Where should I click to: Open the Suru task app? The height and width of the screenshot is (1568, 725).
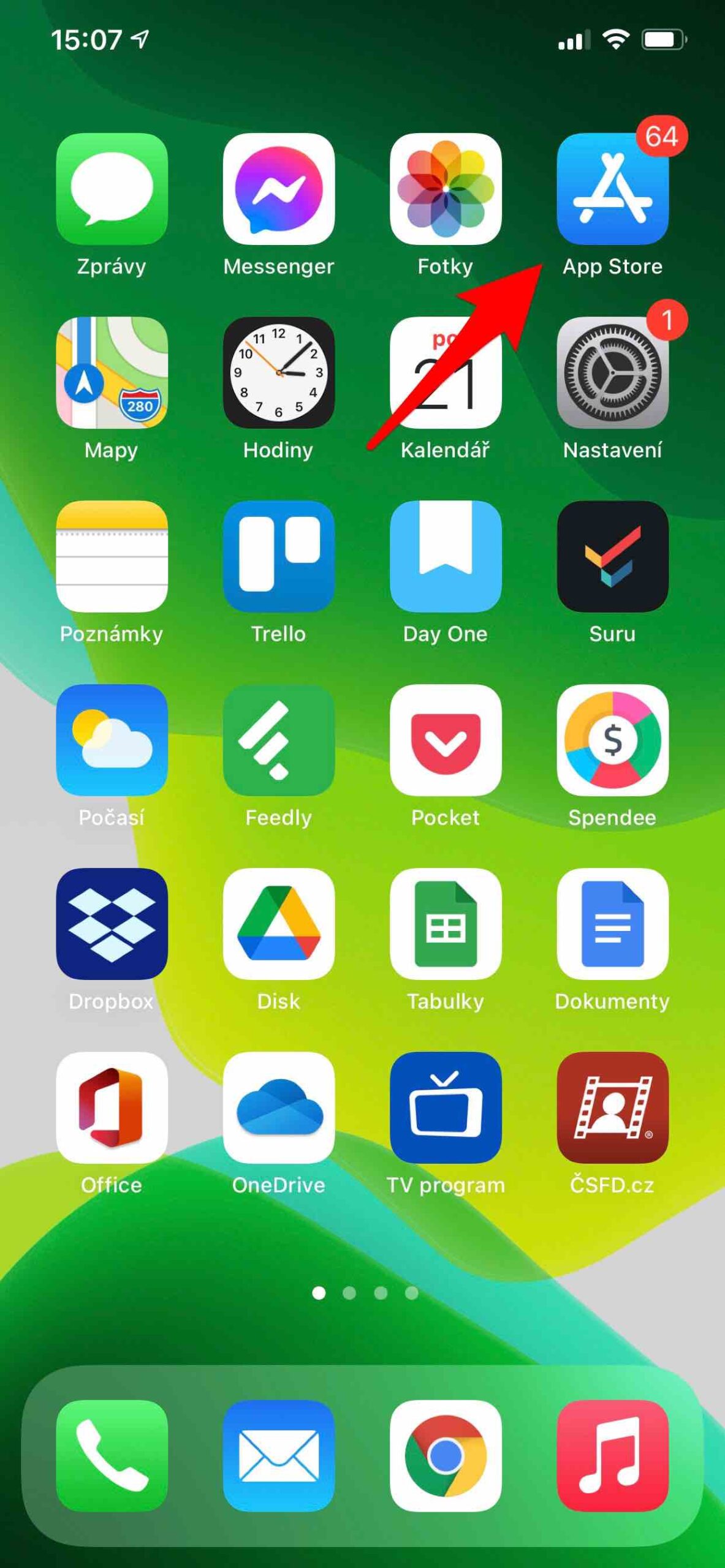pyautogui.click(x=612, y=557)
